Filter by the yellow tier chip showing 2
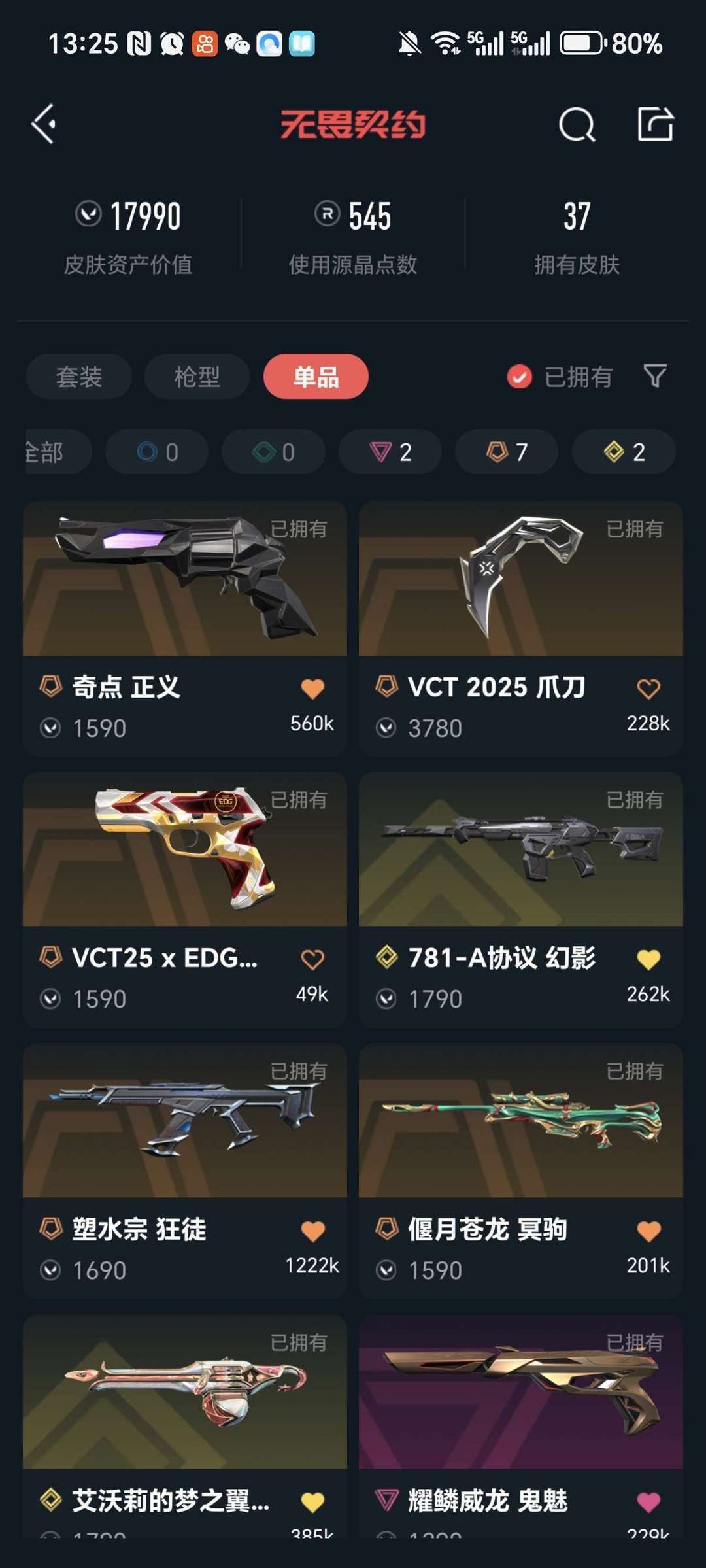 click(x=624, y=452)
